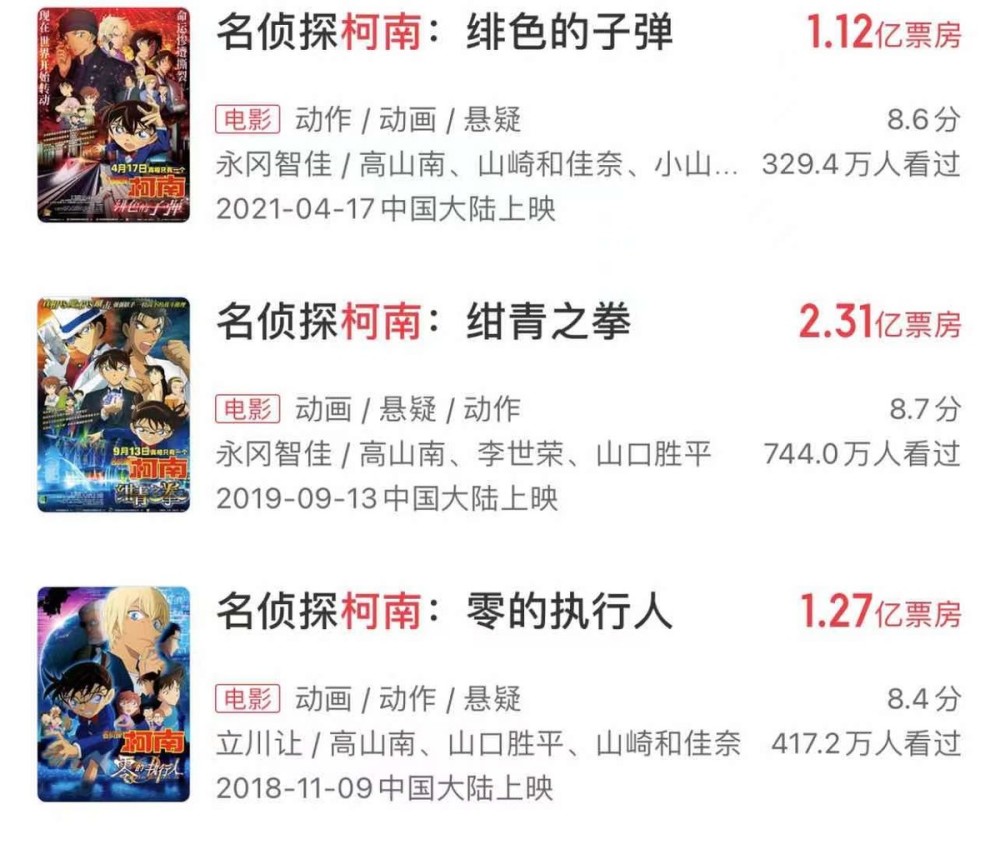Screen dimensions: 1000x844
Task: Open 名侦探柯南:绀青之拳 movie result
Action: click(x=424, y=323)
